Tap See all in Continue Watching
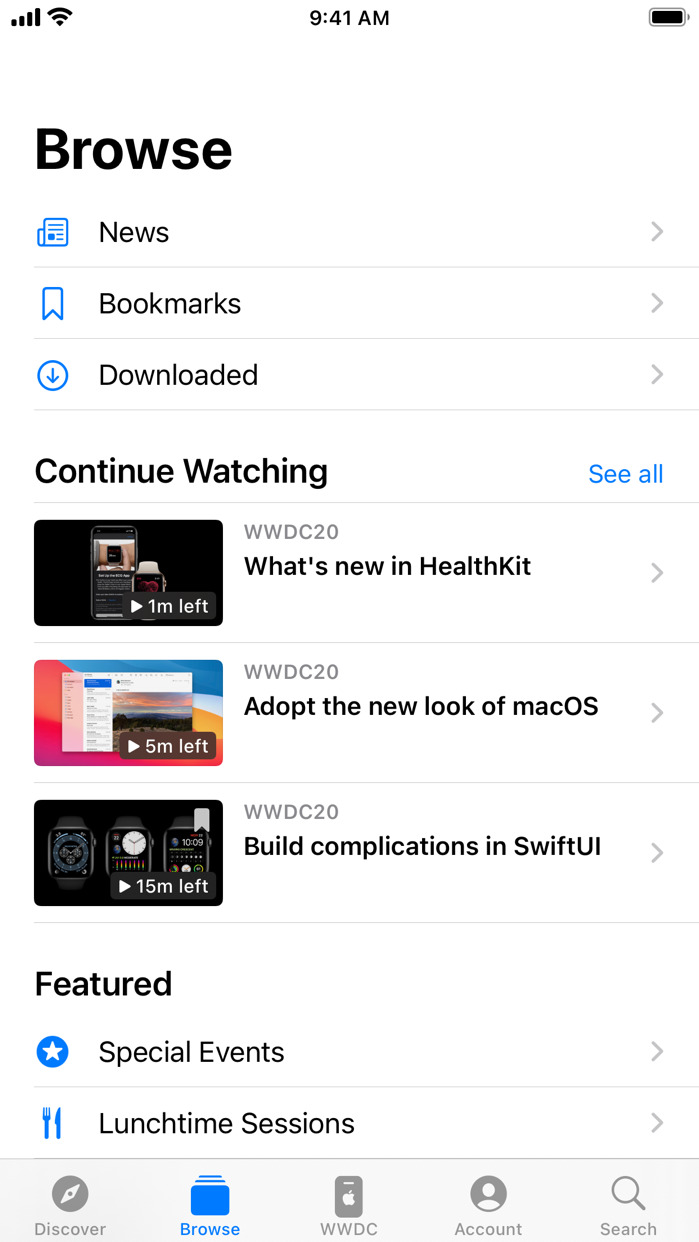 625,474
